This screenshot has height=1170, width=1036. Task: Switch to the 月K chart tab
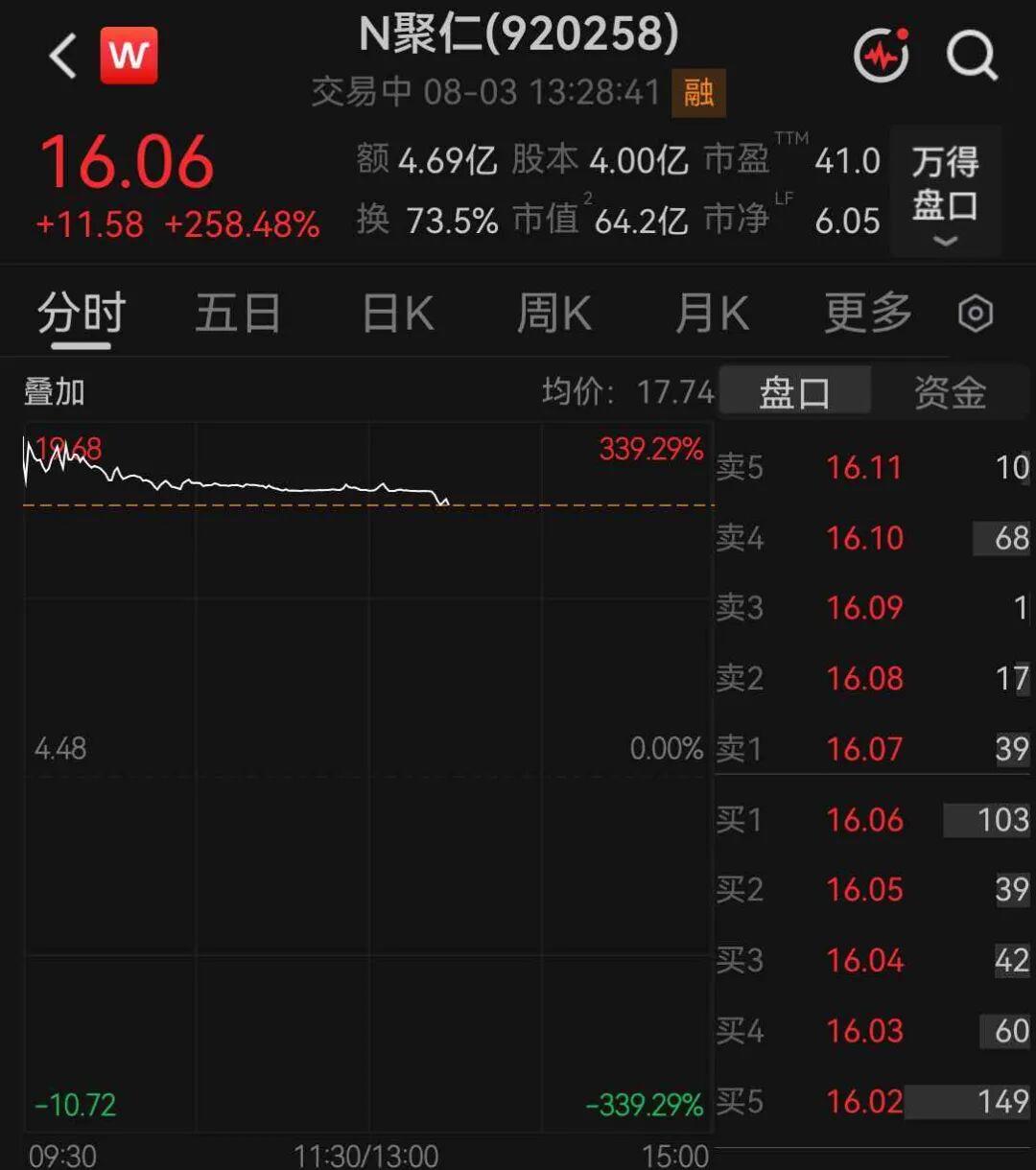[712, 314]
